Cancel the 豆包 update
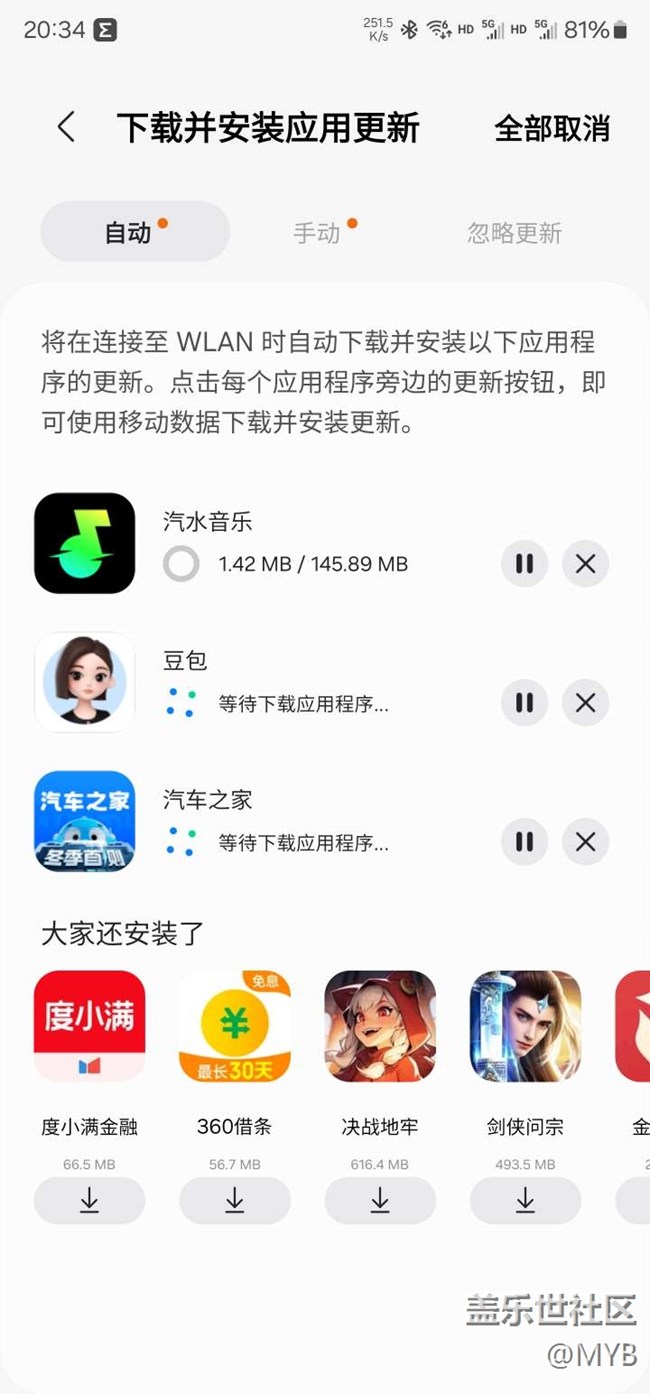 pos(585,703)
